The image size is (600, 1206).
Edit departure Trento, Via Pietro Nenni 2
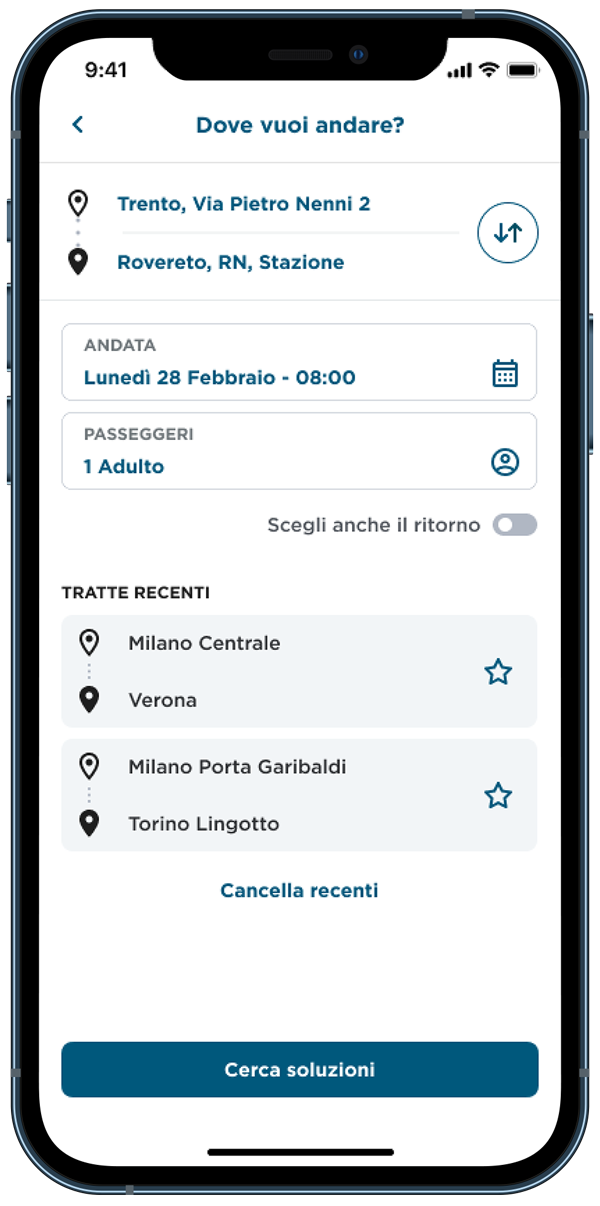click(x=244, y=204)
